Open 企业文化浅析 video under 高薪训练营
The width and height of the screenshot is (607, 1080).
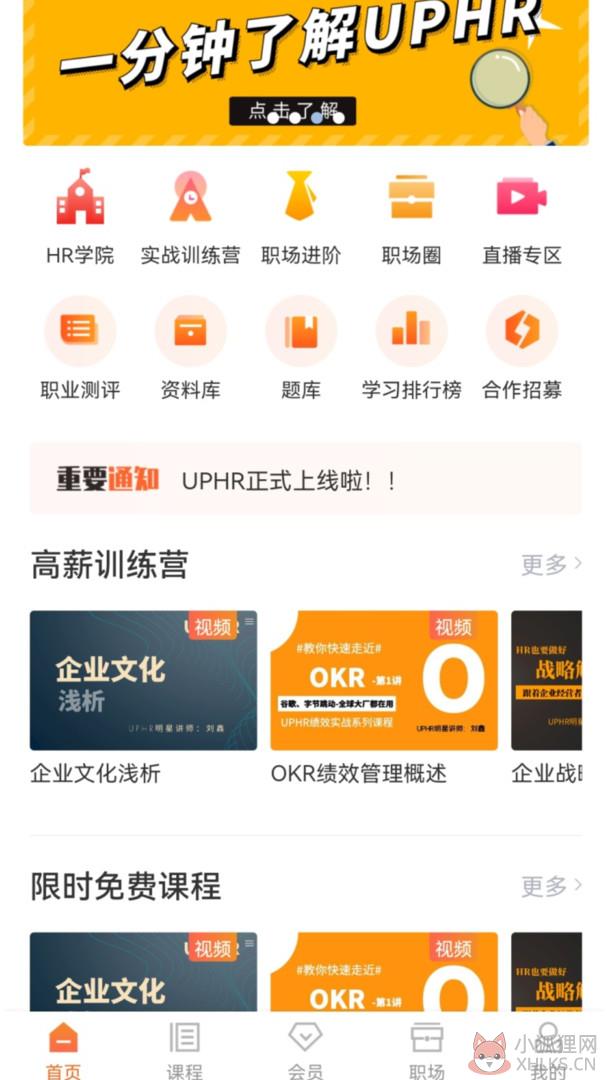(x=143, y=698)
